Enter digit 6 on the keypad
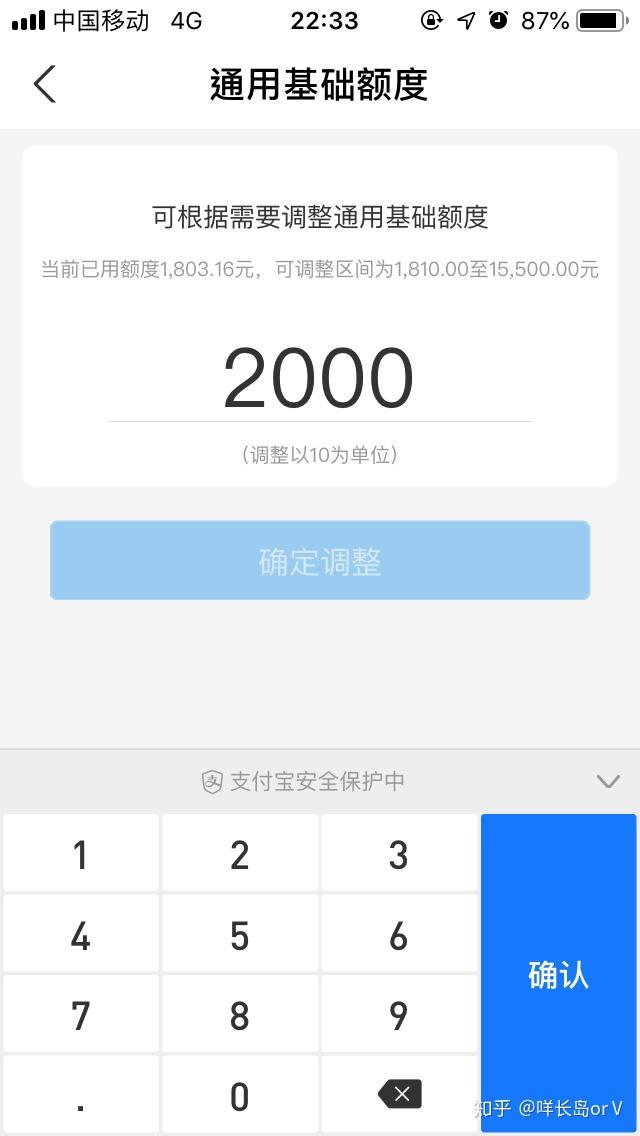 pos(399,935)
